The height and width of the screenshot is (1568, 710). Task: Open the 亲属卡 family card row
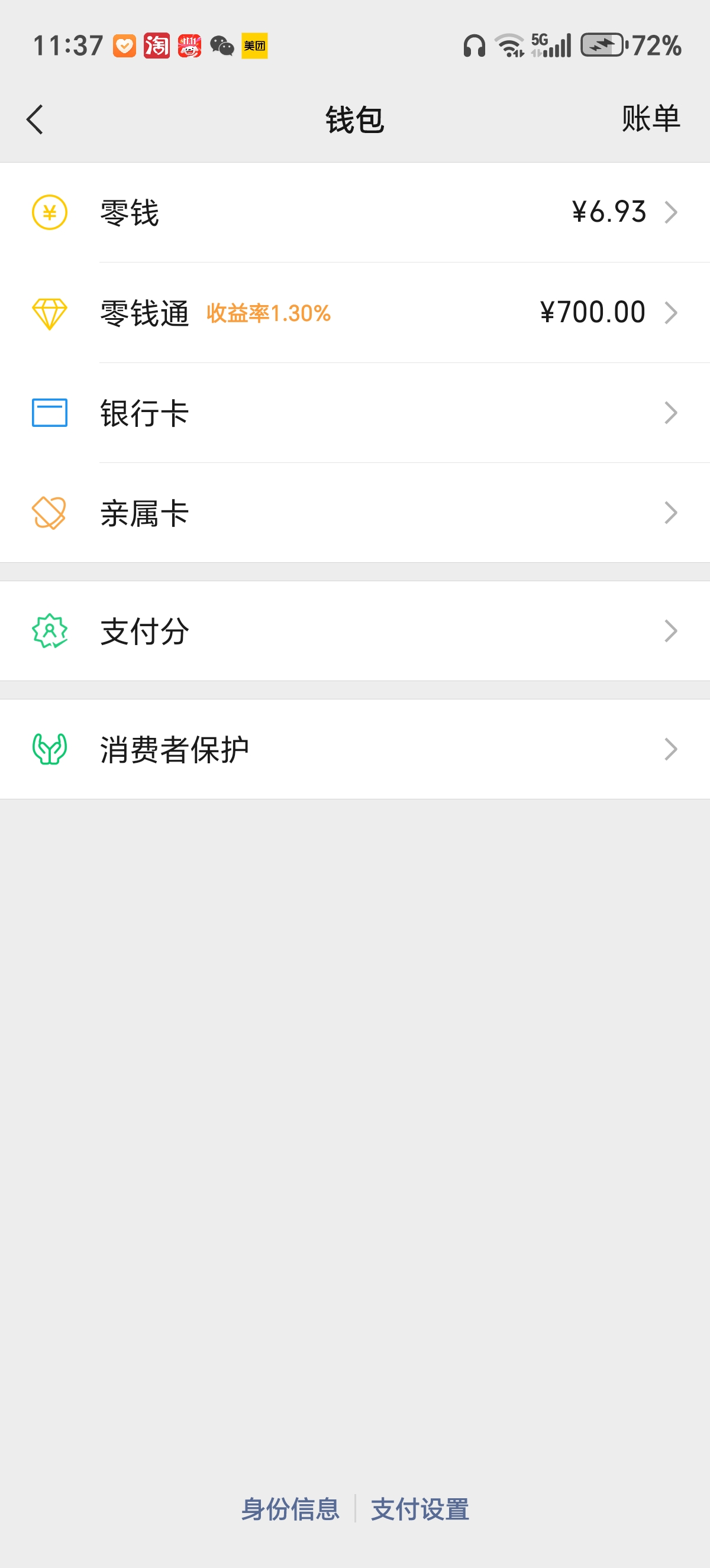pyautogui.click(x=355, y=513)
